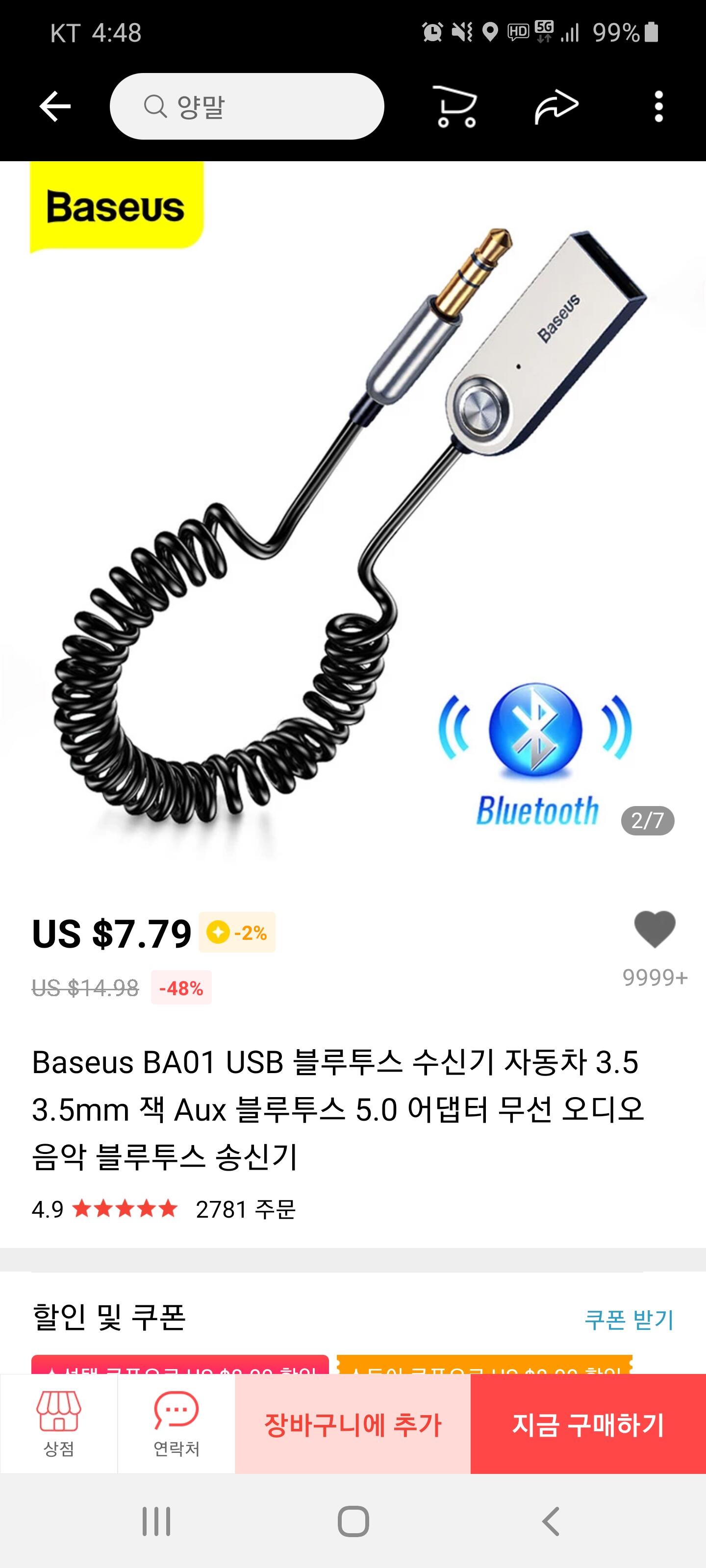This screenshot has width=706, height=1568.
Task: Buy now with 지금 구매하기
Action: click(588, 1424)
